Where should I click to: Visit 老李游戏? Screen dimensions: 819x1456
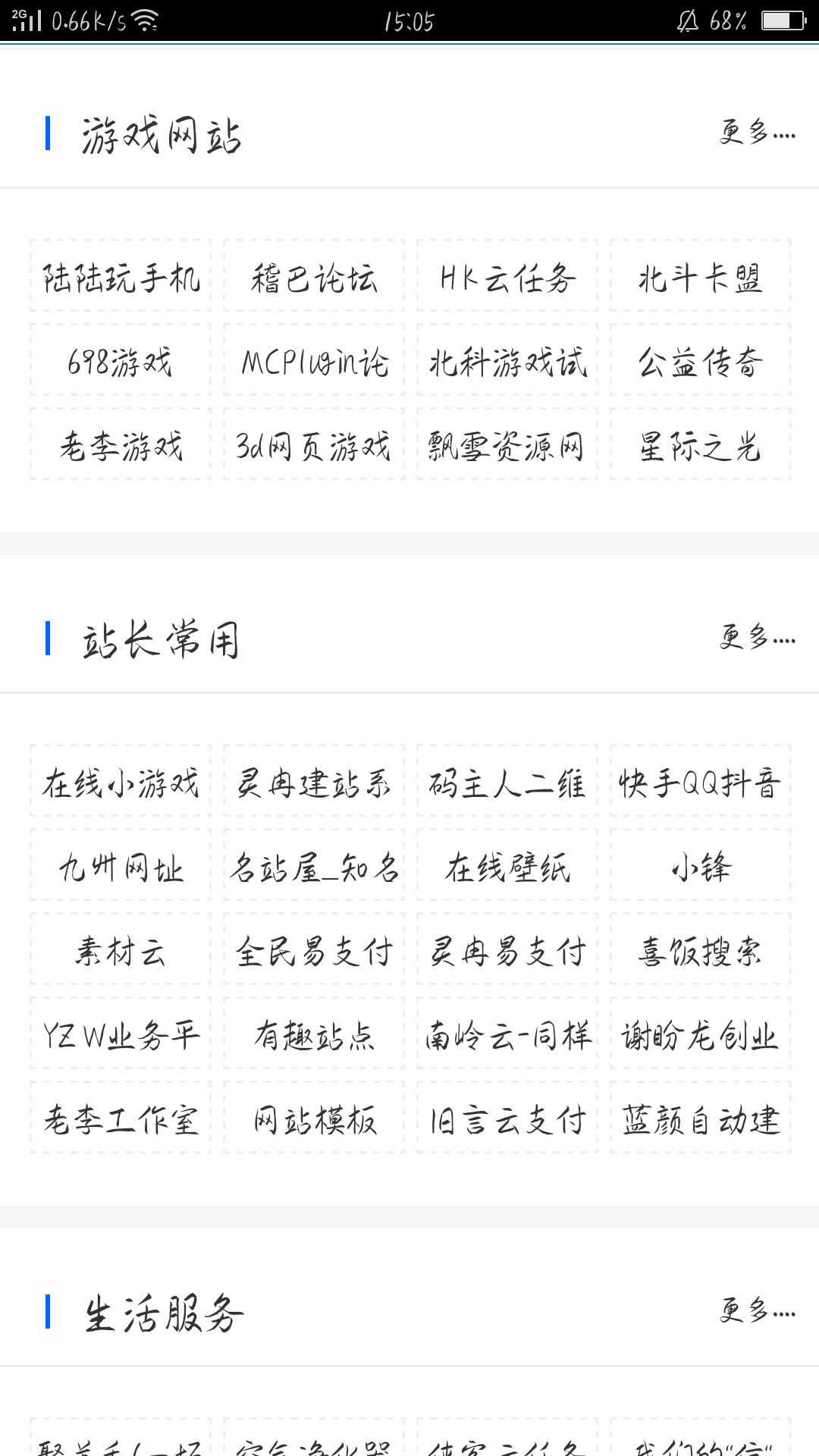coord(121,446)
